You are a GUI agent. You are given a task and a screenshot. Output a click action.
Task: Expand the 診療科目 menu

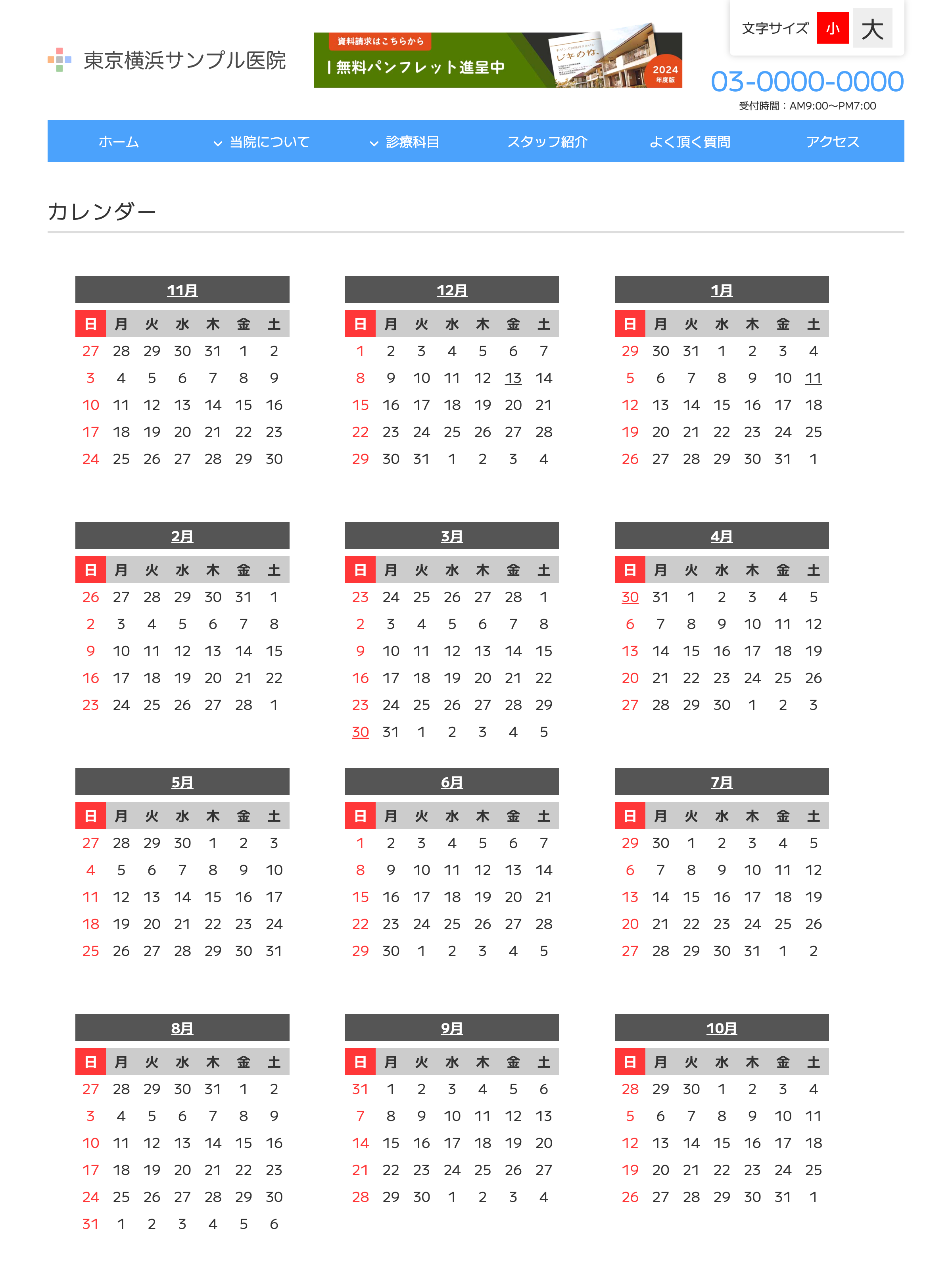[404, 141]
